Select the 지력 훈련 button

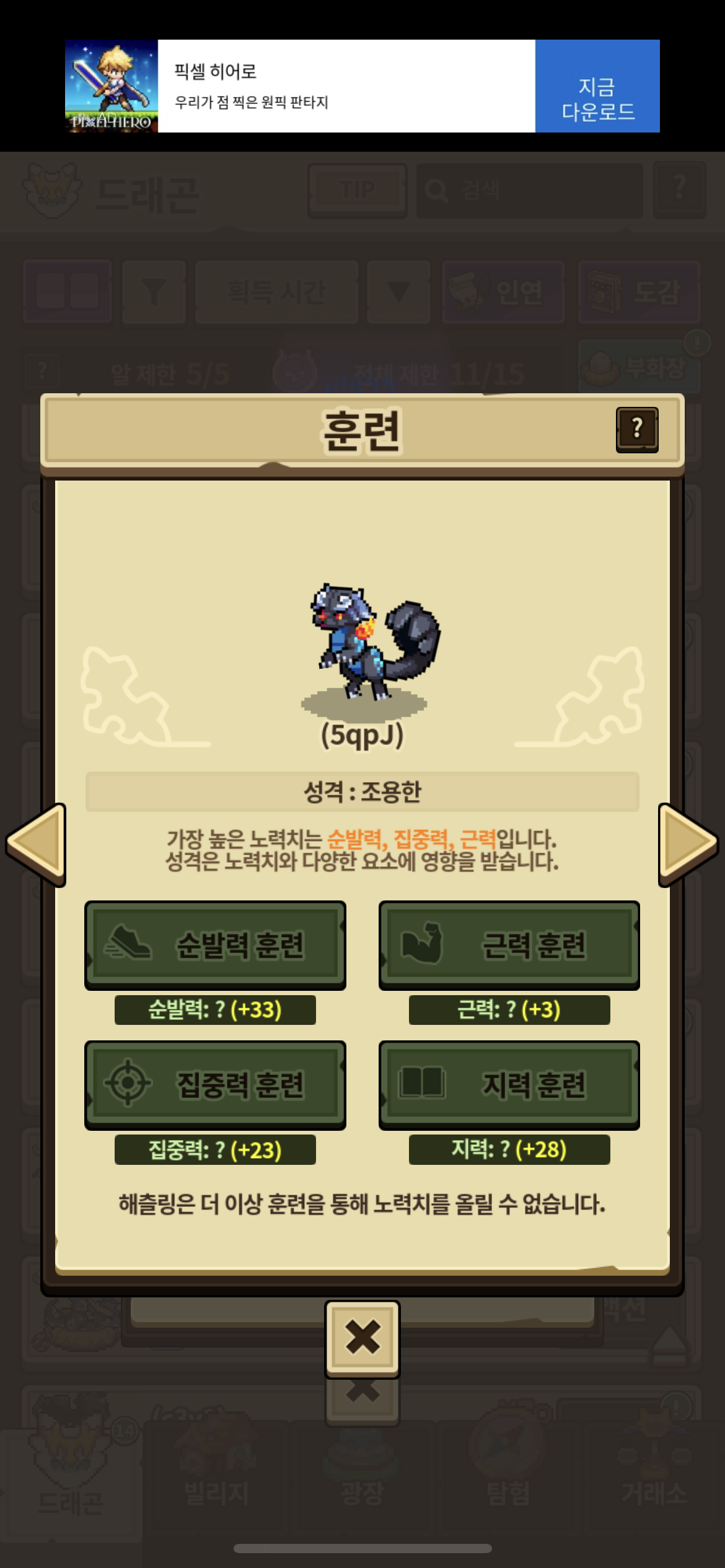509,1084
